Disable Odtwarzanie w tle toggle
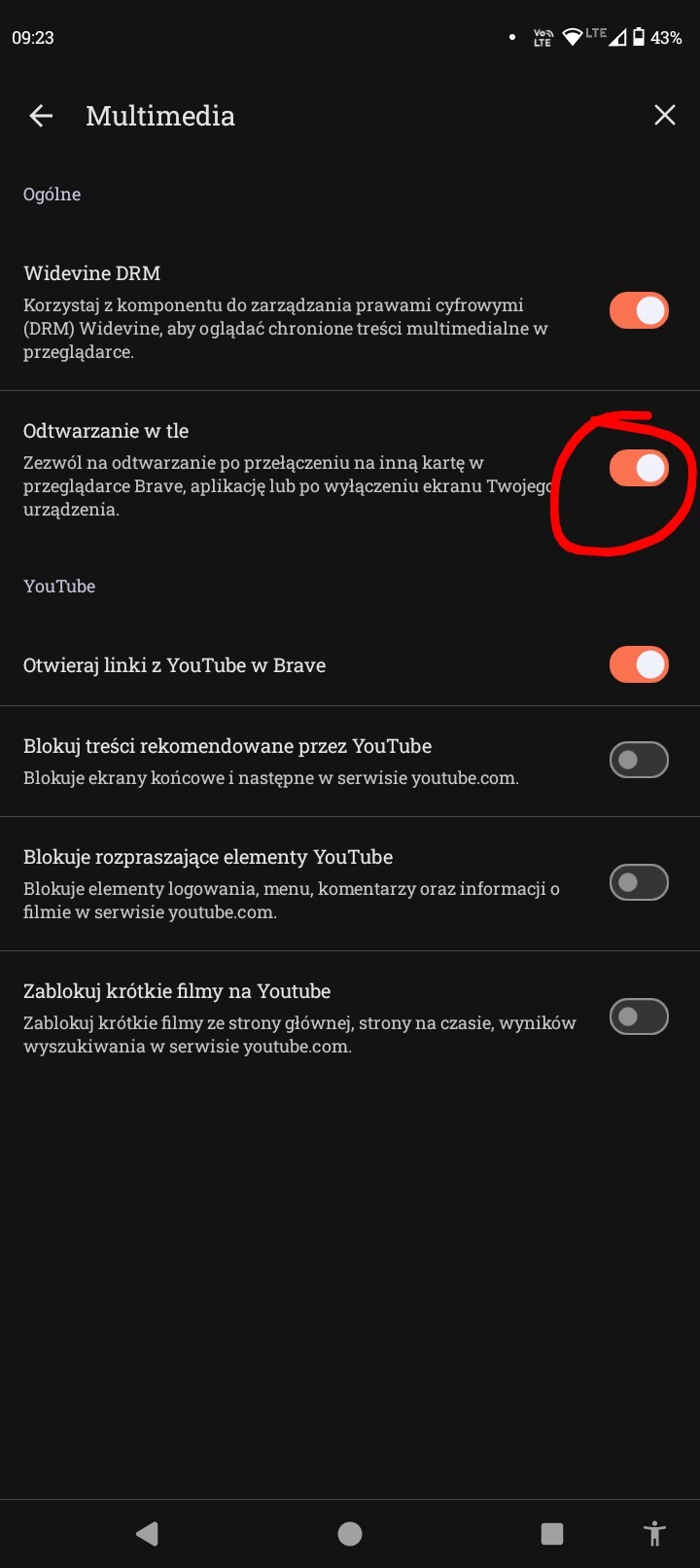This screenshot has width=700, height=1568. pos(639,468)
